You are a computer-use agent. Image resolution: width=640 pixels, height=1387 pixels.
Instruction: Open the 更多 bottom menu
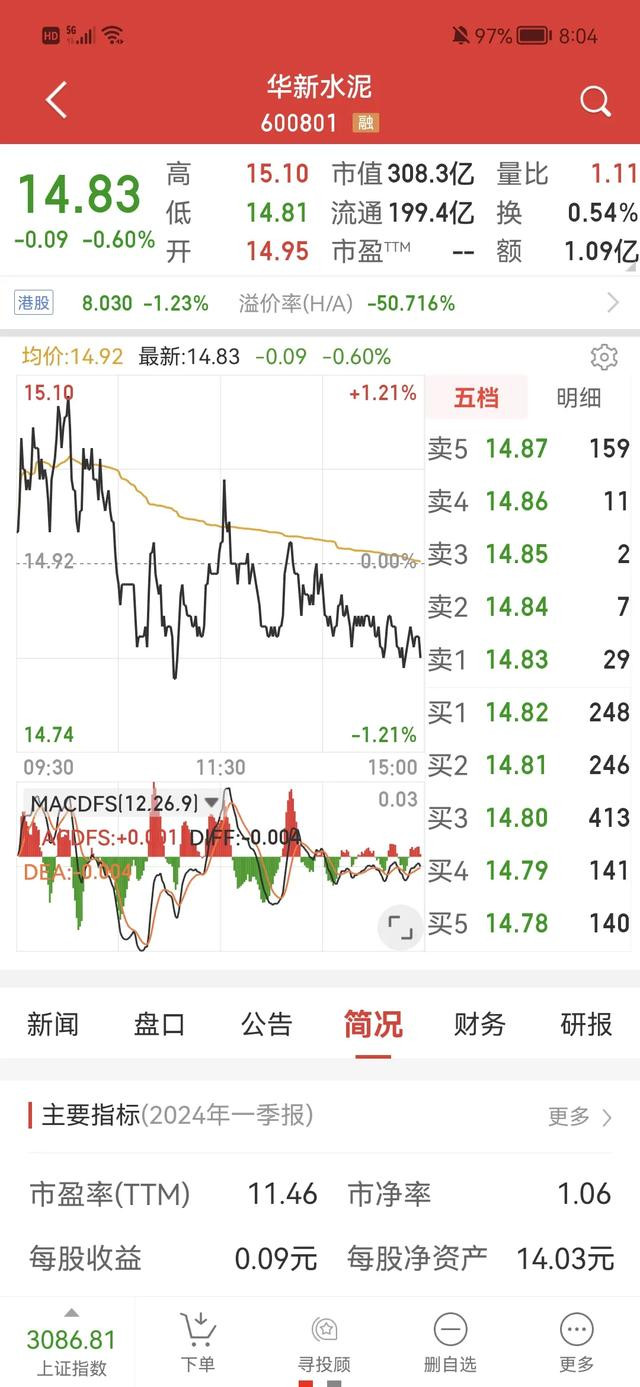coord(577,1343)
